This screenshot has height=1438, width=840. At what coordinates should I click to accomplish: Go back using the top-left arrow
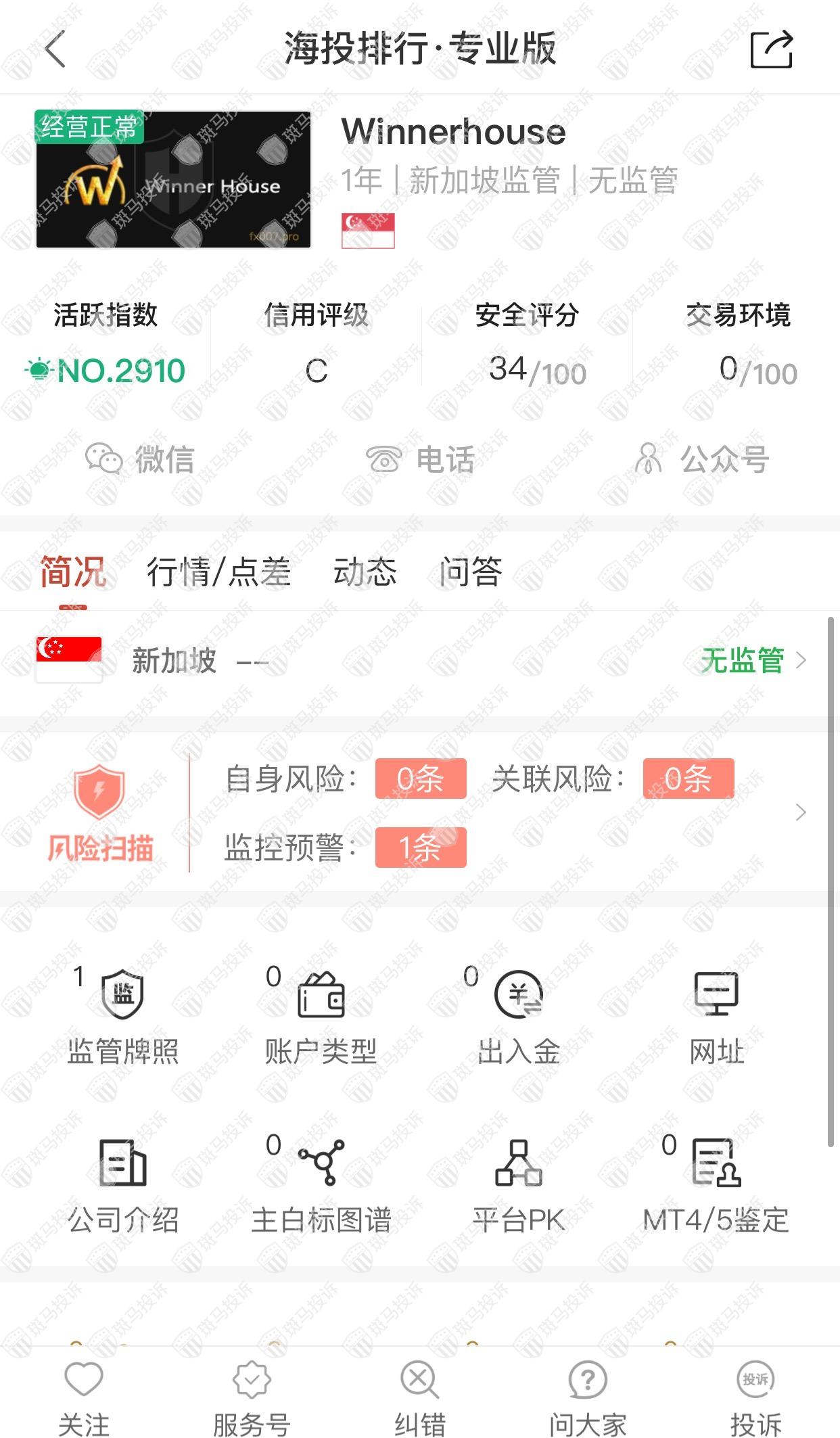55,49
